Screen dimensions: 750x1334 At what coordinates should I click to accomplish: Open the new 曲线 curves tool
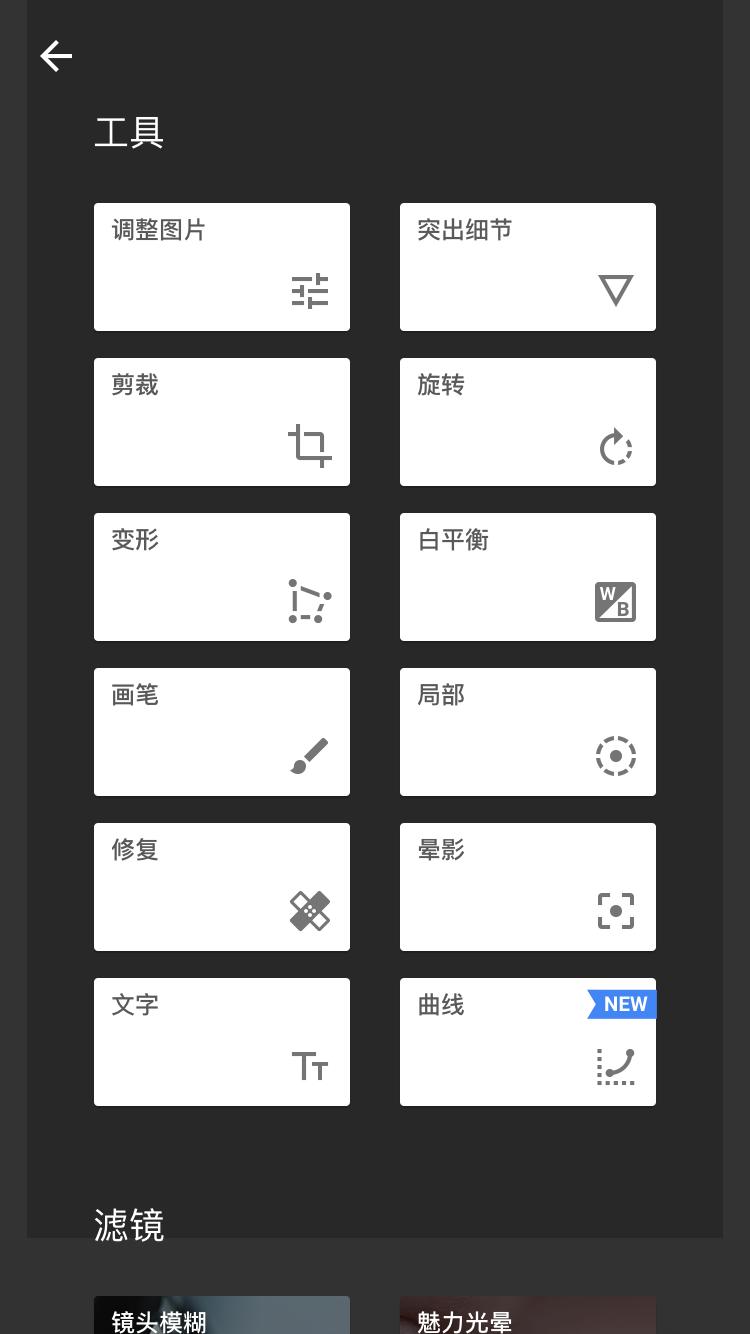(528, 1042)
